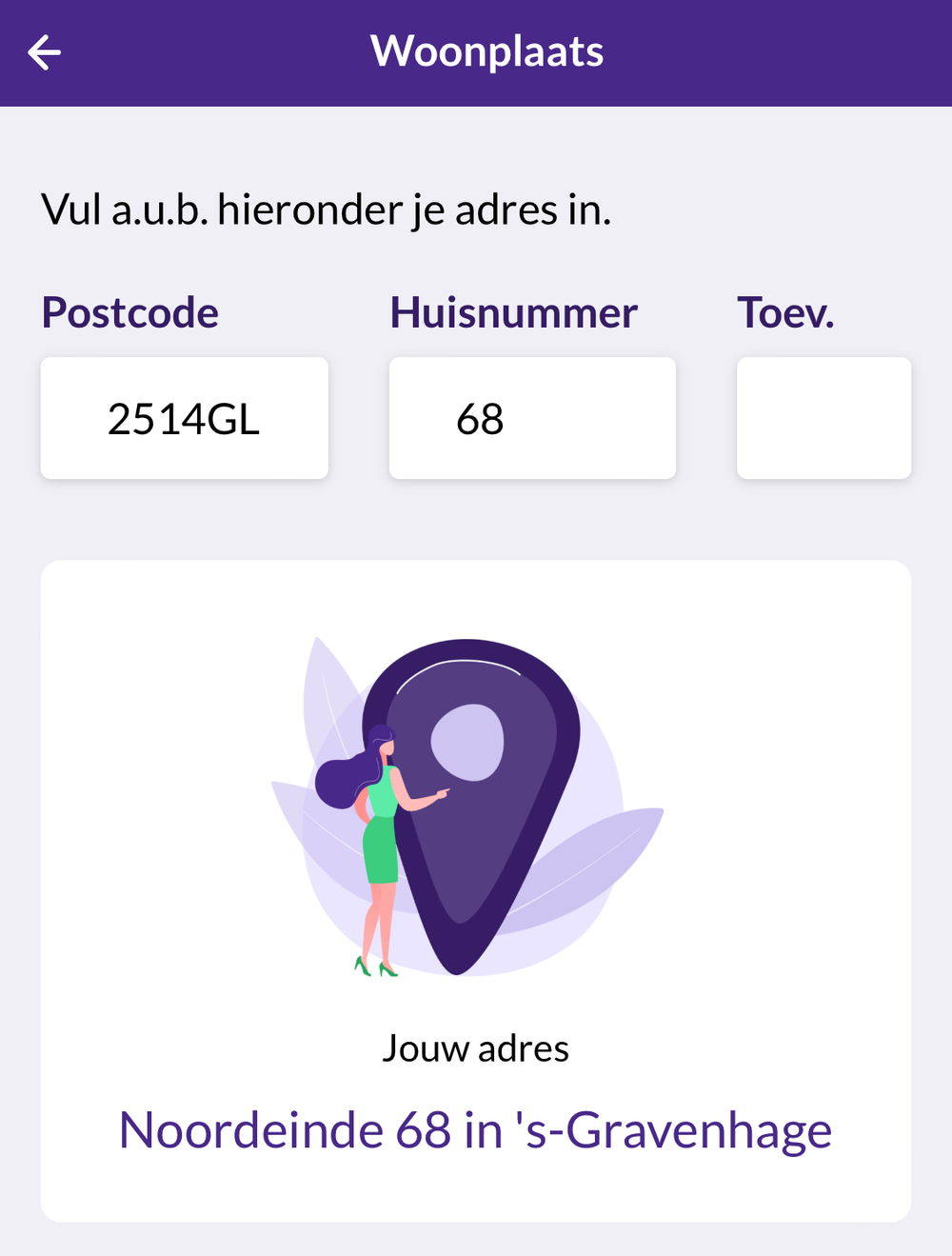
Task: Click the Noordeinde 68 in 's-Gravenhage address
Action: [x=474, y=1130]
